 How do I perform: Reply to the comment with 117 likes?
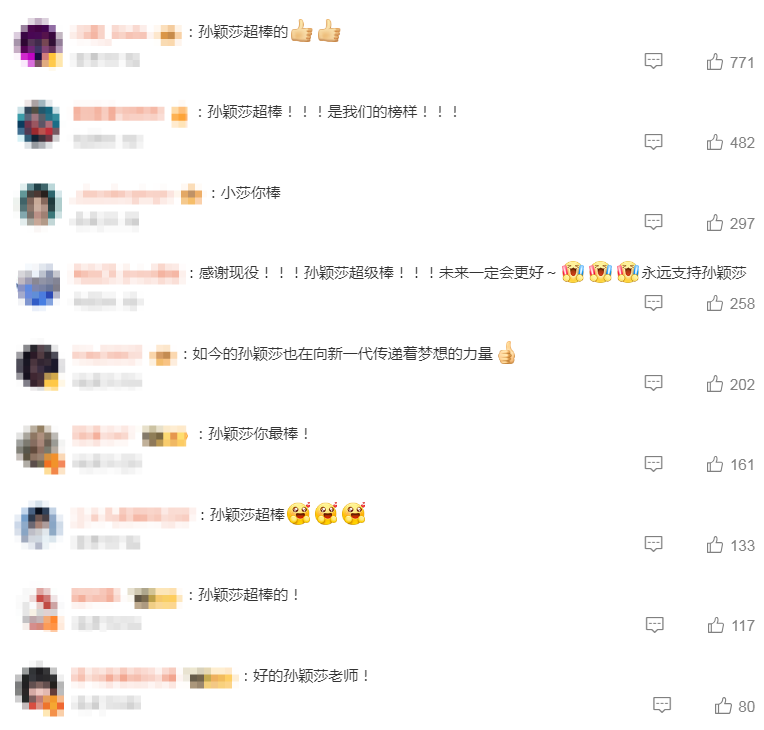(653, 625)
